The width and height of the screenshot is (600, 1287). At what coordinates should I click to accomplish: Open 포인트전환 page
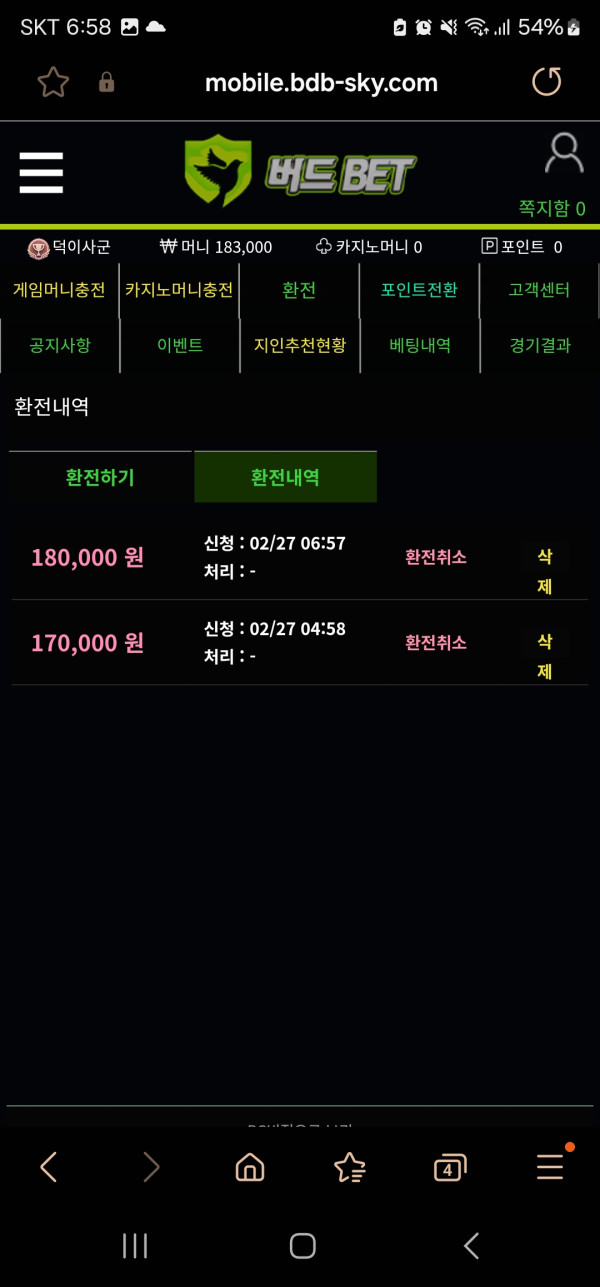pyautogui.click(x=419, y=290)
